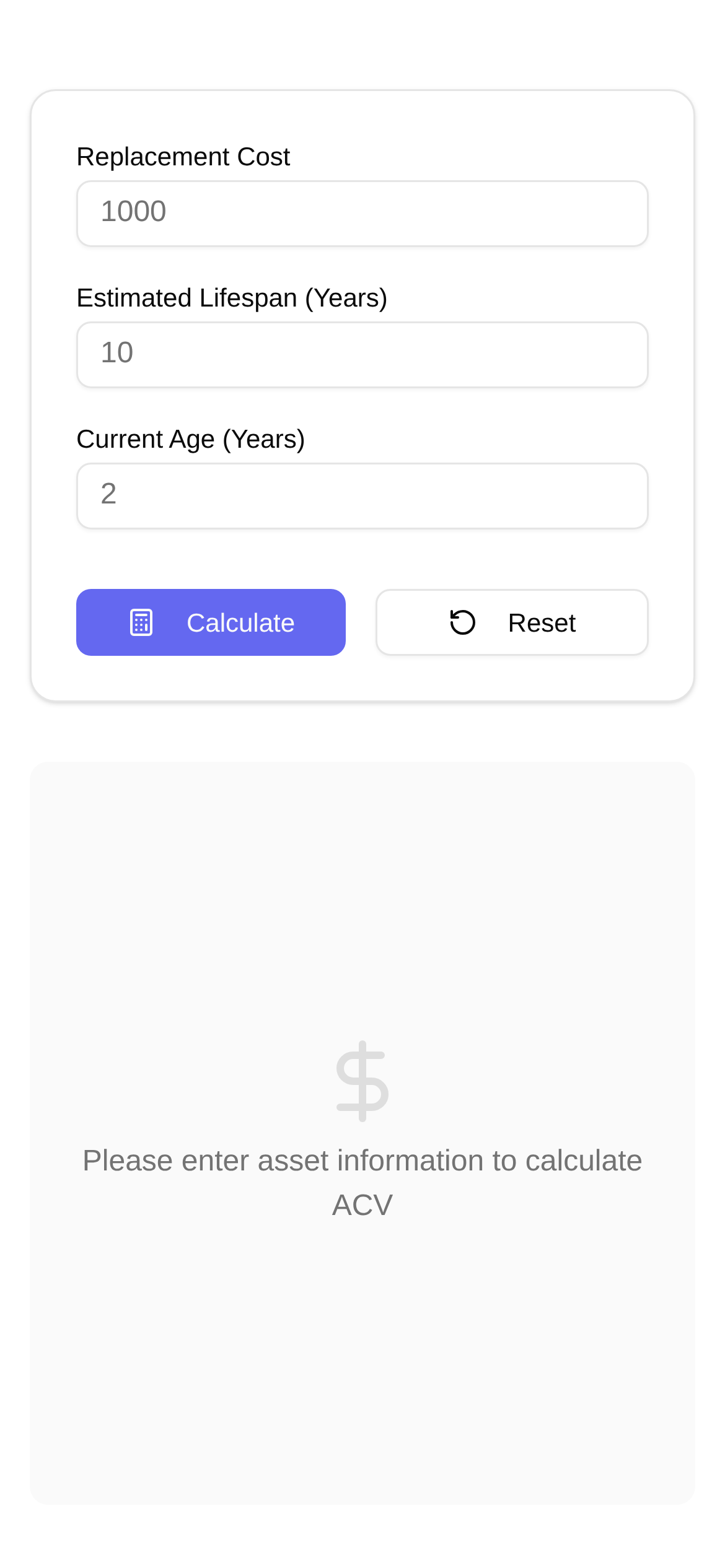Click the Replacement Cost label

pyautogui.click(x=182, y=157)
